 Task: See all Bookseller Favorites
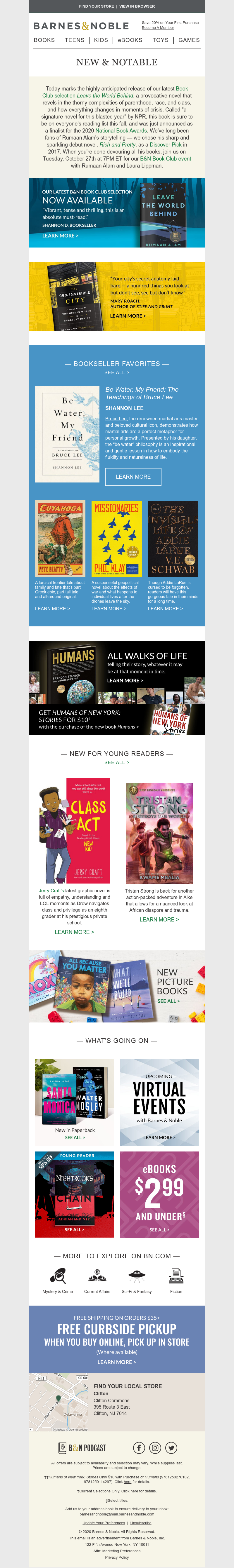click(x=116, y=372)
